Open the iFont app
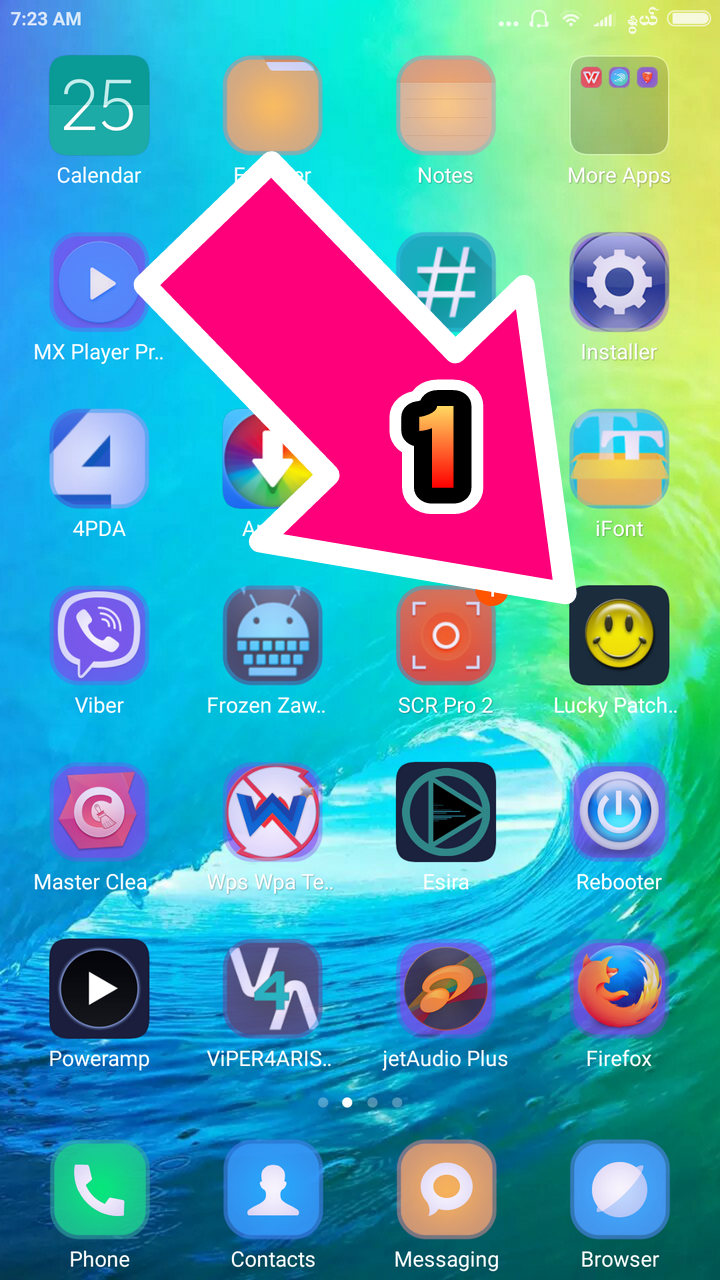Screen dimensions: 720x1280 point(619,459)
